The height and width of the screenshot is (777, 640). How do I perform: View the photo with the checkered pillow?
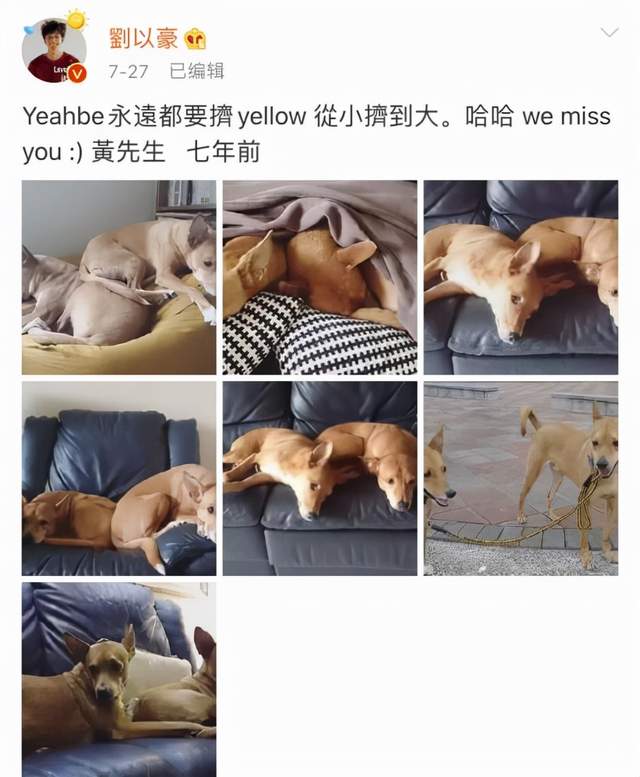coord(320,277)
